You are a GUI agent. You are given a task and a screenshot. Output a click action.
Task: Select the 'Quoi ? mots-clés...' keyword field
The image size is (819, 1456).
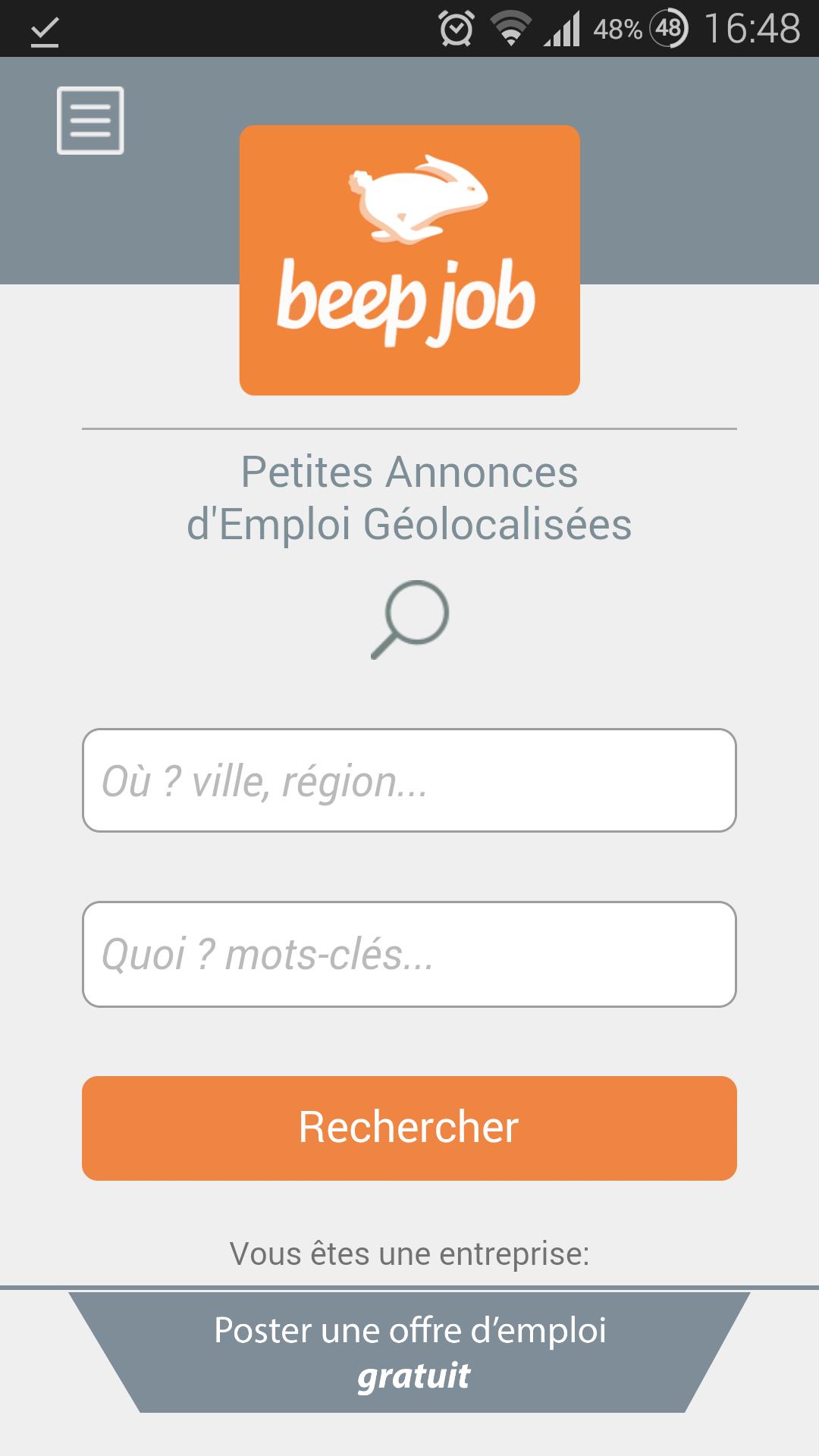click(x=409, y=955)
